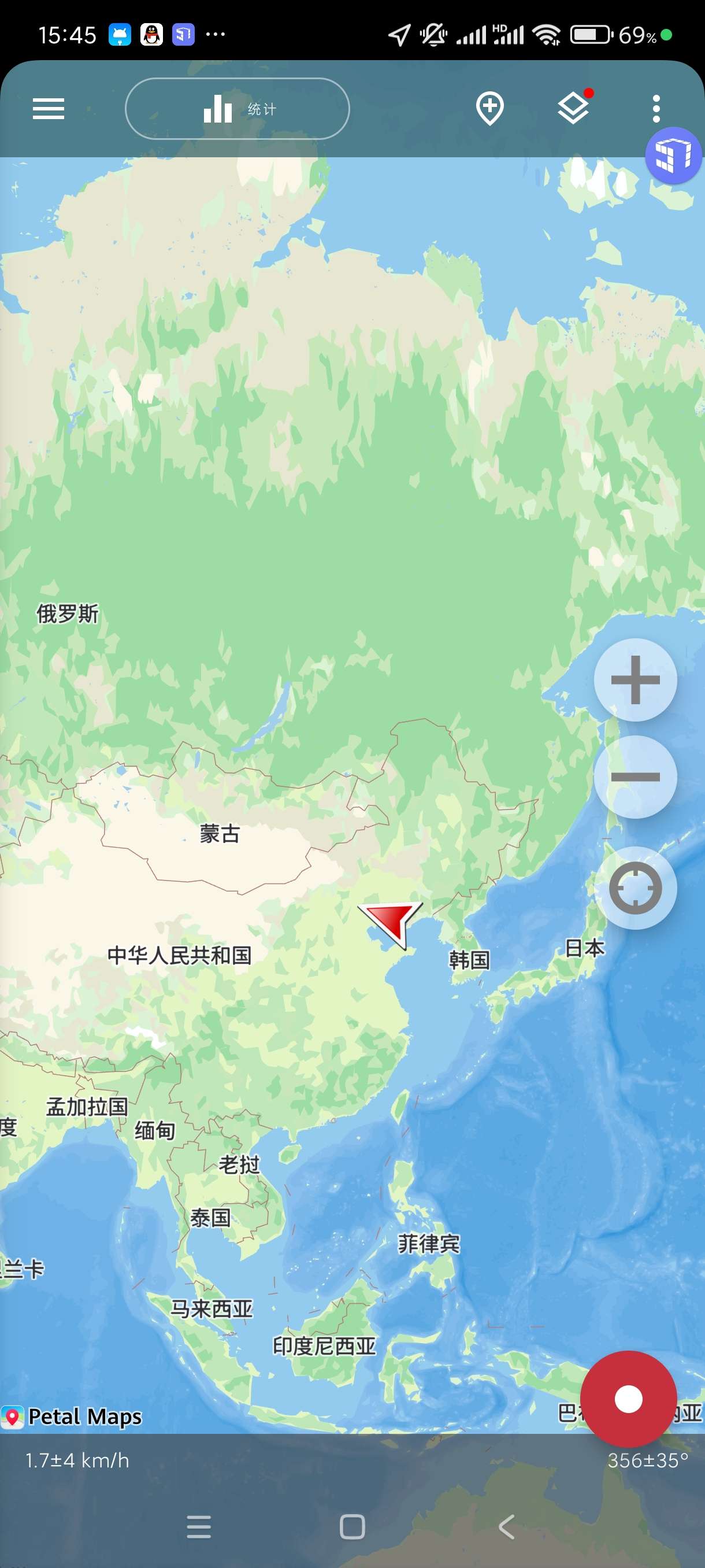
Task: Start recording with the red button
Action: 628,1398
